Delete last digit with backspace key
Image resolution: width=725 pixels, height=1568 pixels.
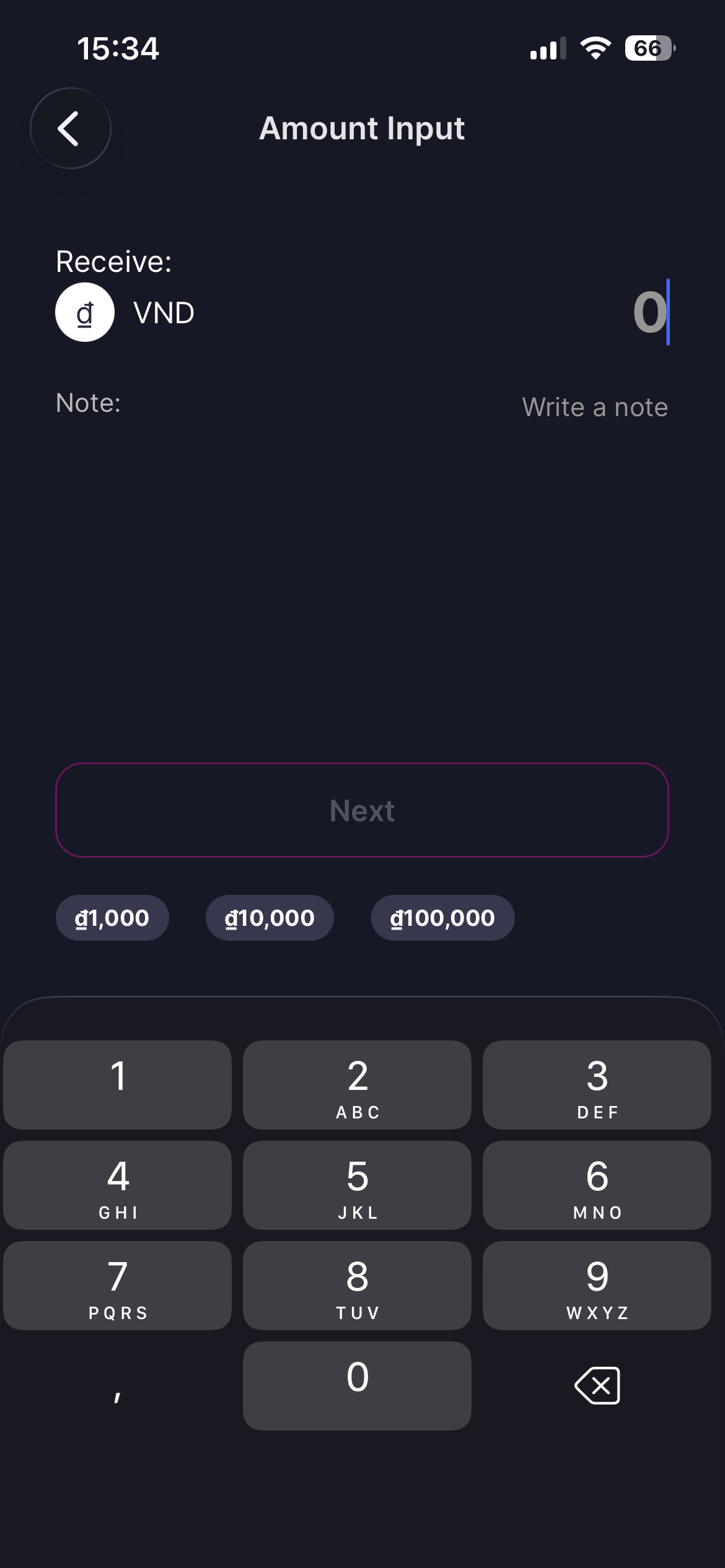point(597,1386)
